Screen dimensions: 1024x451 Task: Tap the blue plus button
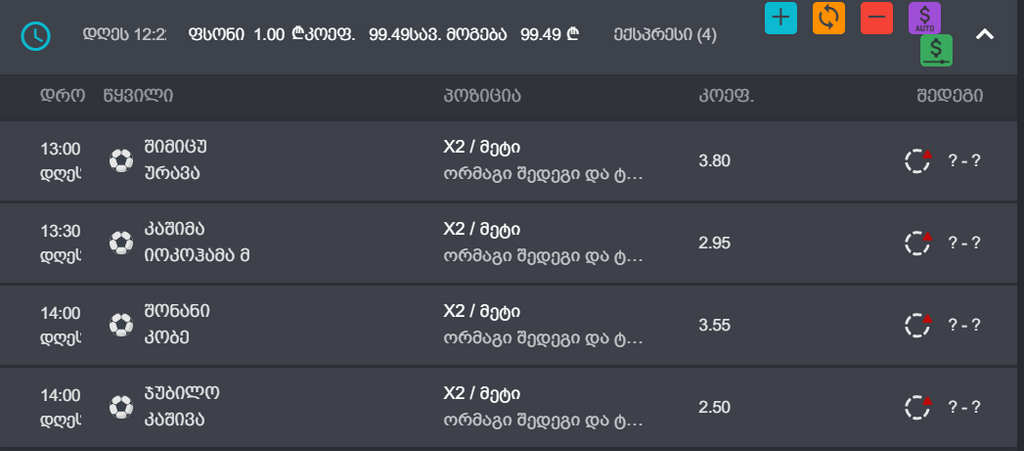tap(781, 19)
